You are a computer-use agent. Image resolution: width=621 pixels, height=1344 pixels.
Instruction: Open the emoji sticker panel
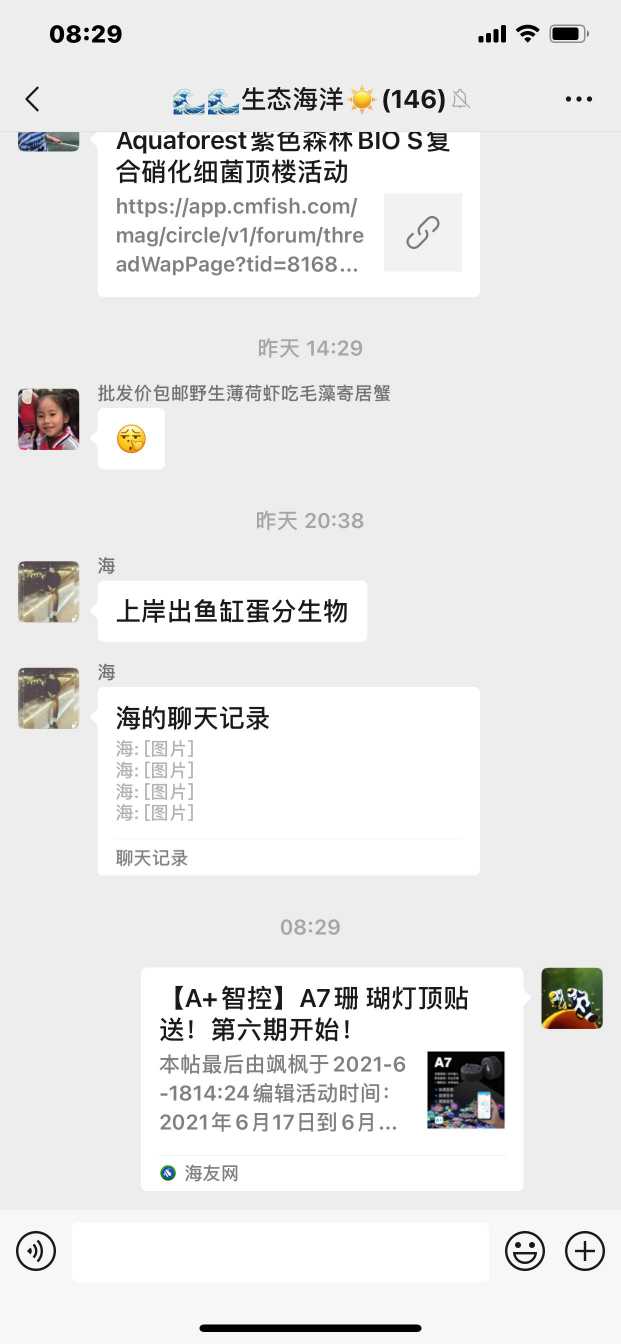(525, 1251)
